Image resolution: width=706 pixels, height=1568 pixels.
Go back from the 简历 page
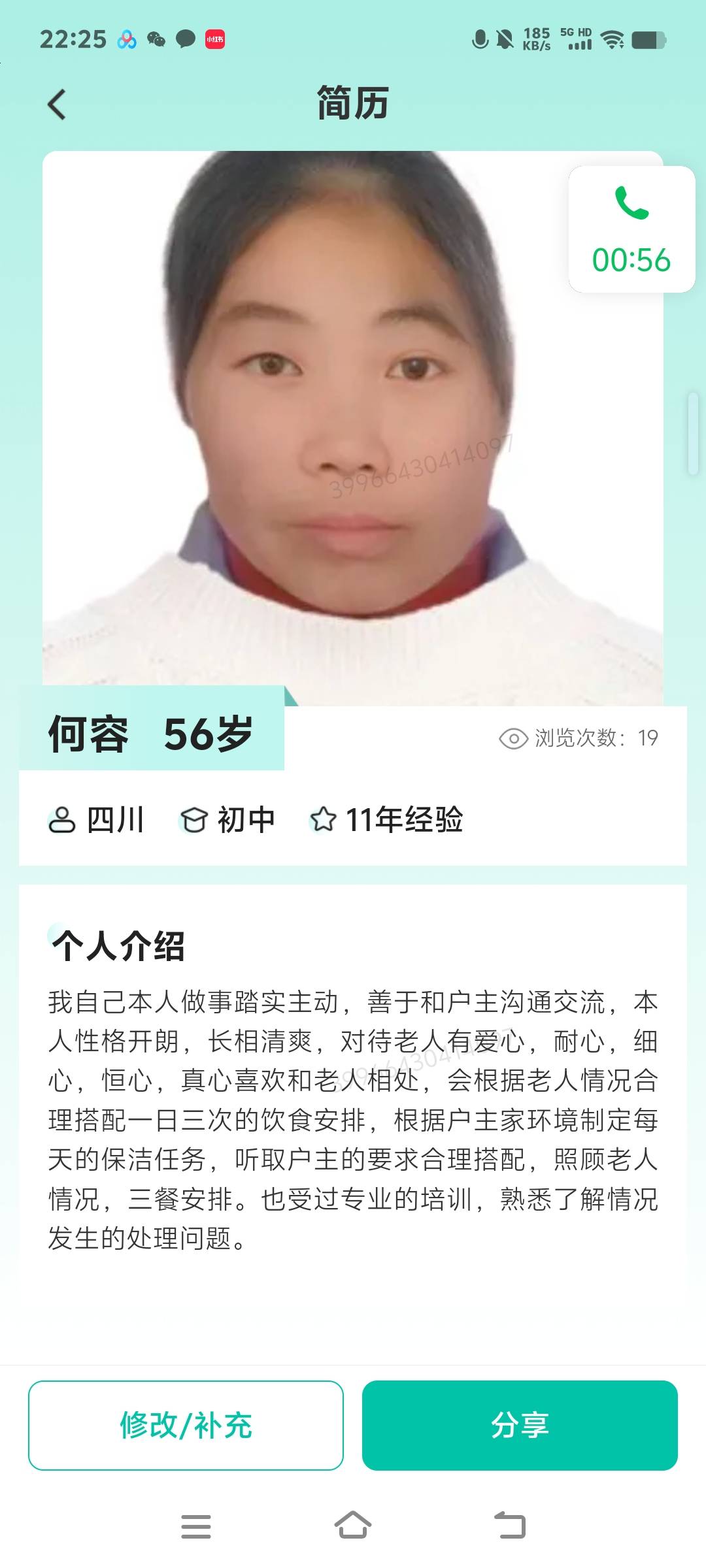58,105
